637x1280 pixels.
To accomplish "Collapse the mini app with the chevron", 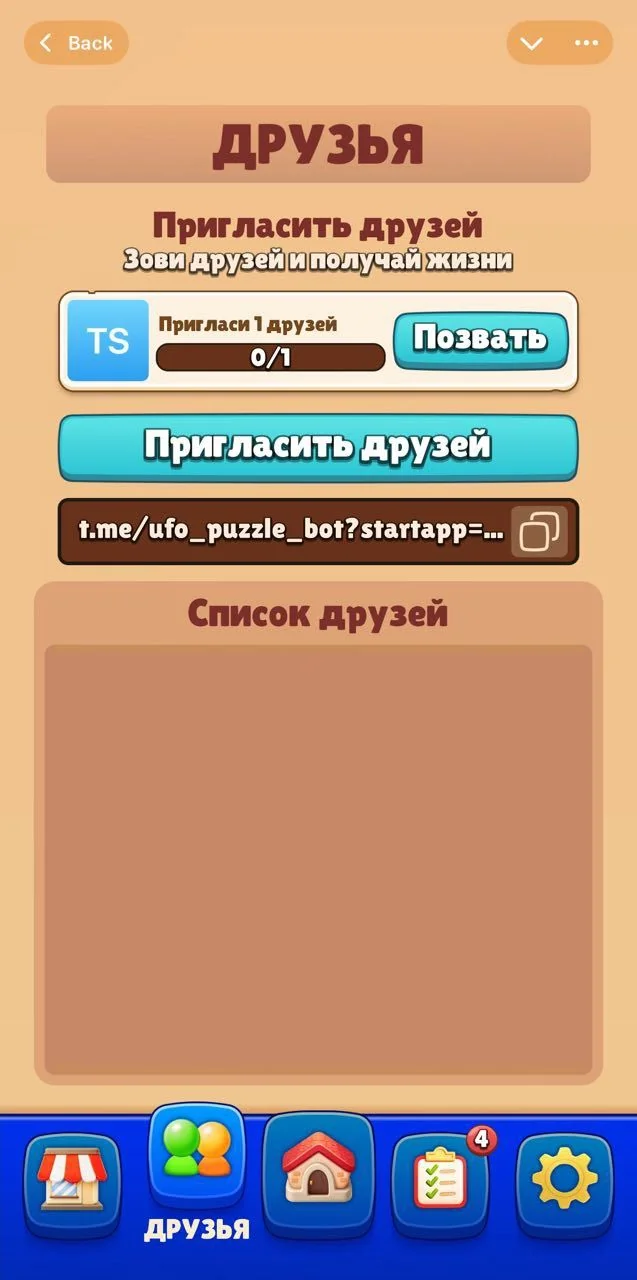I will (x=532, y=43).
